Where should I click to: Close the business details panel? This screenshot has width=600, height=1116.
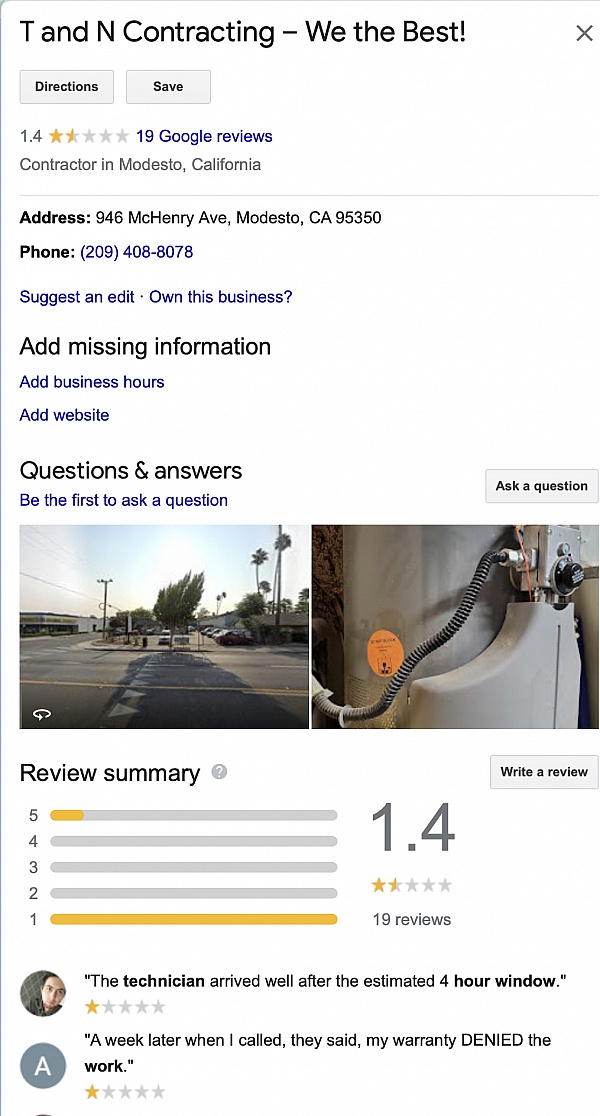click(584, 34)
